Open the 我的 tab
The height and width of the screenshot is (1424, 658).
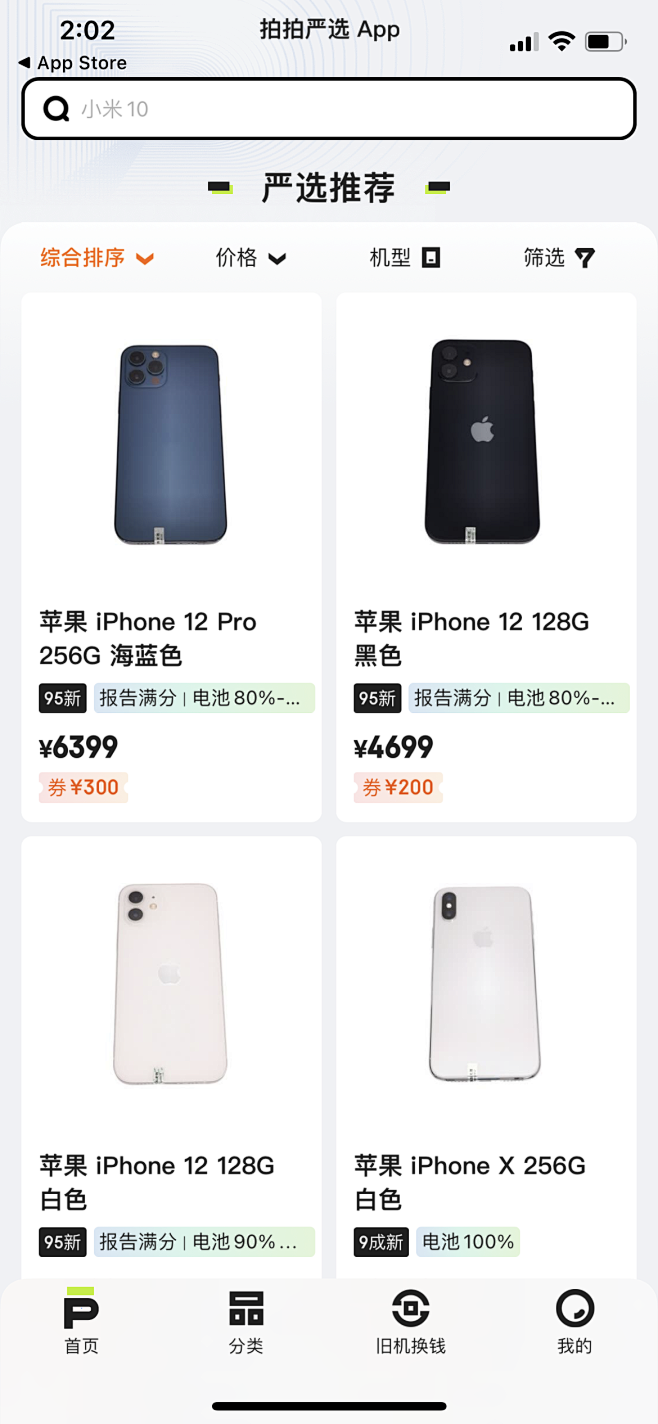(x=574, y=1320)
